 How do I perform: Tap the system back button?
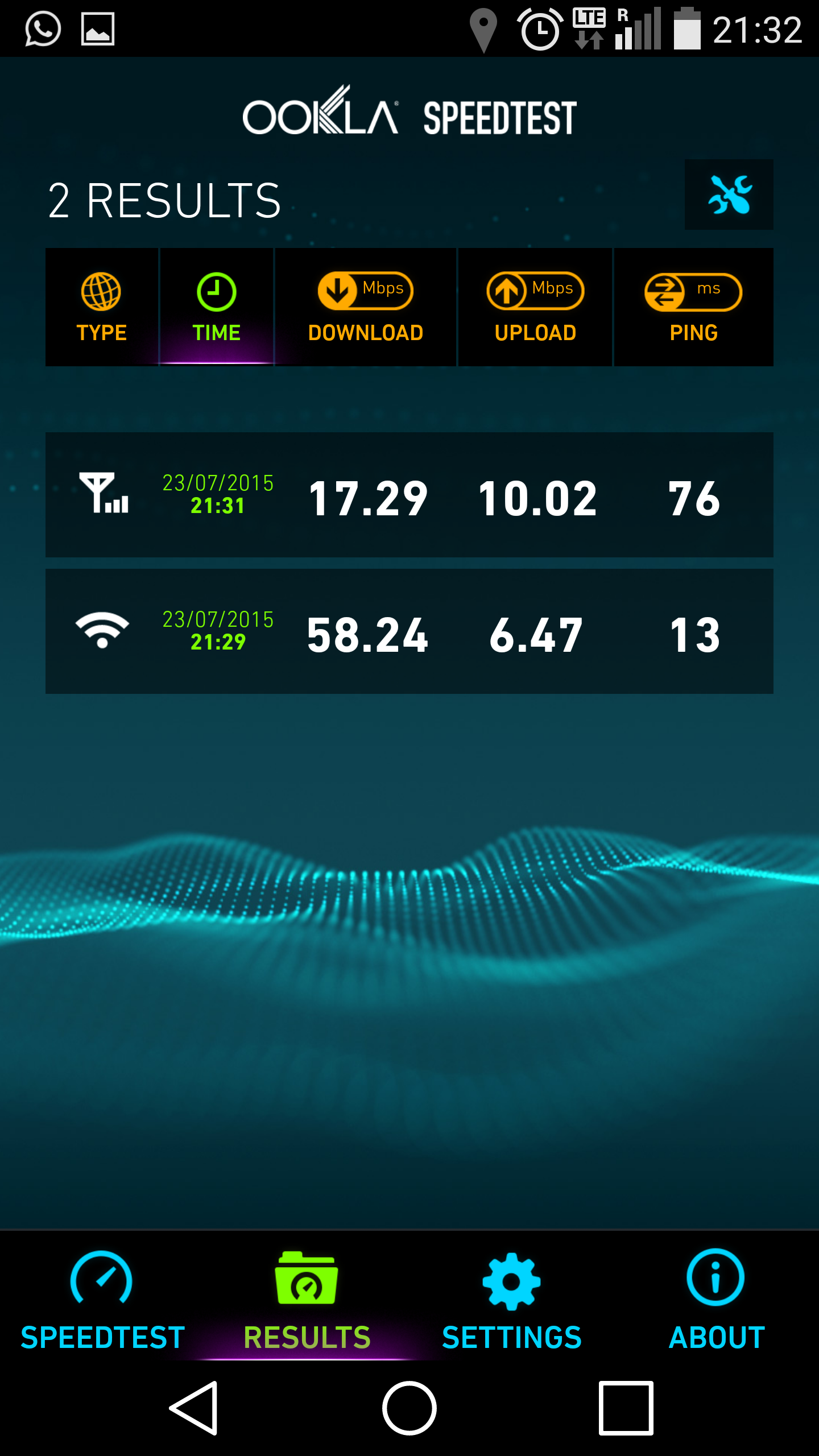195,1408
